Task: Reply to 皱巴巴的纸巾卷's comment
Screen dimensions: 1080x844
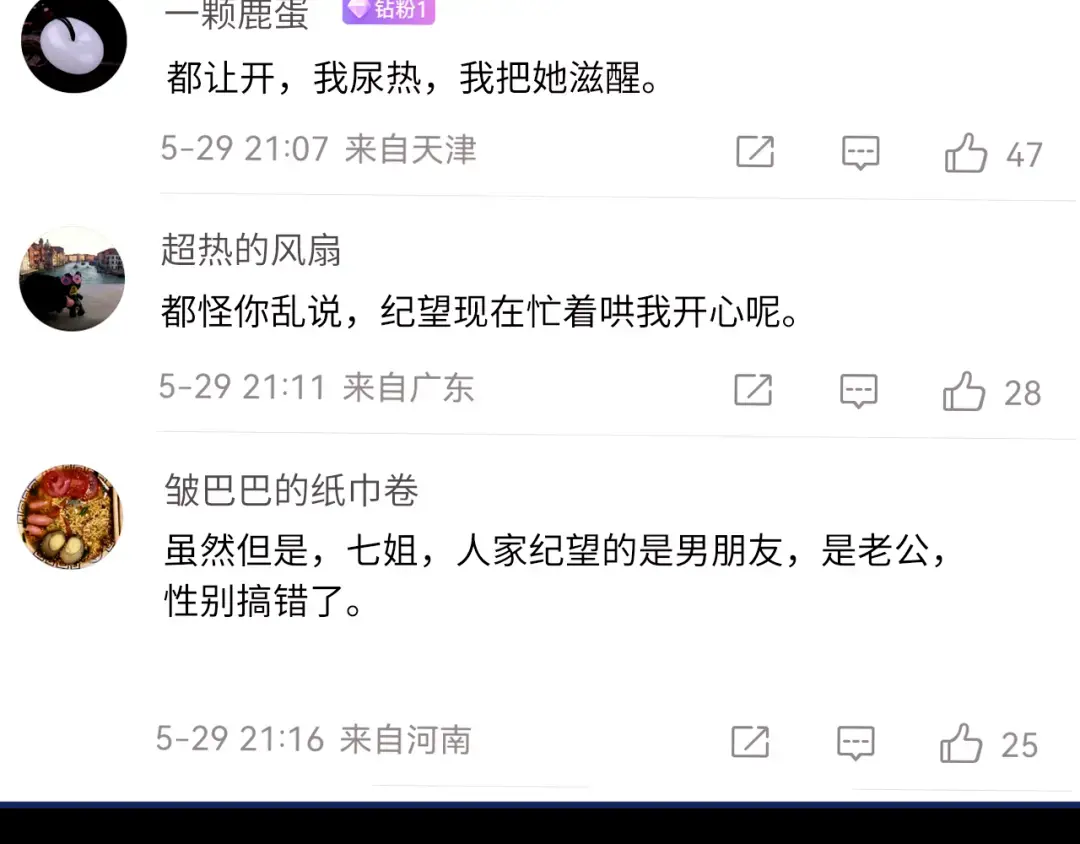Action: point(855,742)
